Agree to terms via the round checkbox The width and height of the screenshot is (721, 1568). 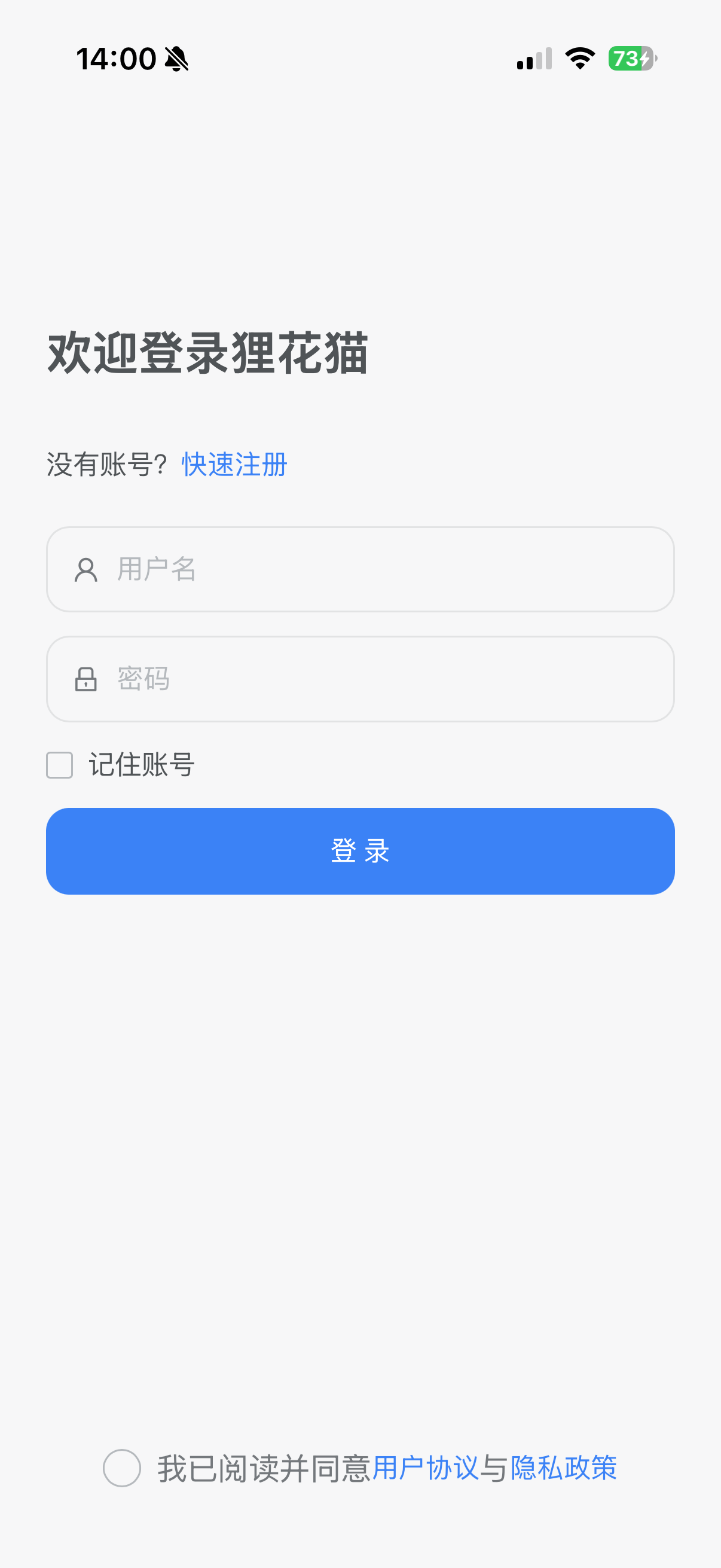pyautogui.click(x=122, y=1468)
